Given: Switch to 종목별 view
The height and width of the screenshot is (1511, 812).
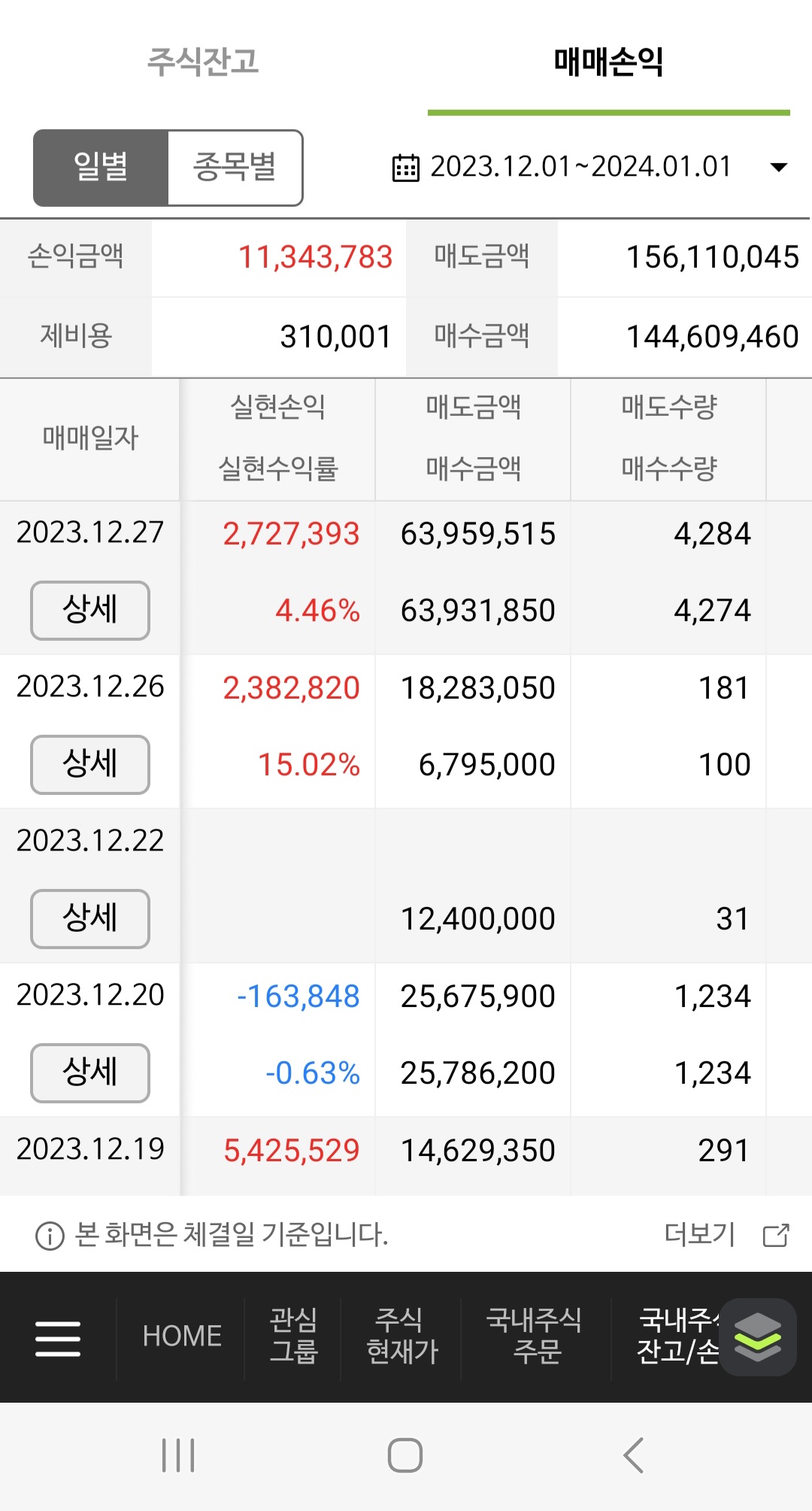Looking at the screenshot, I should [x=235, y=167].
